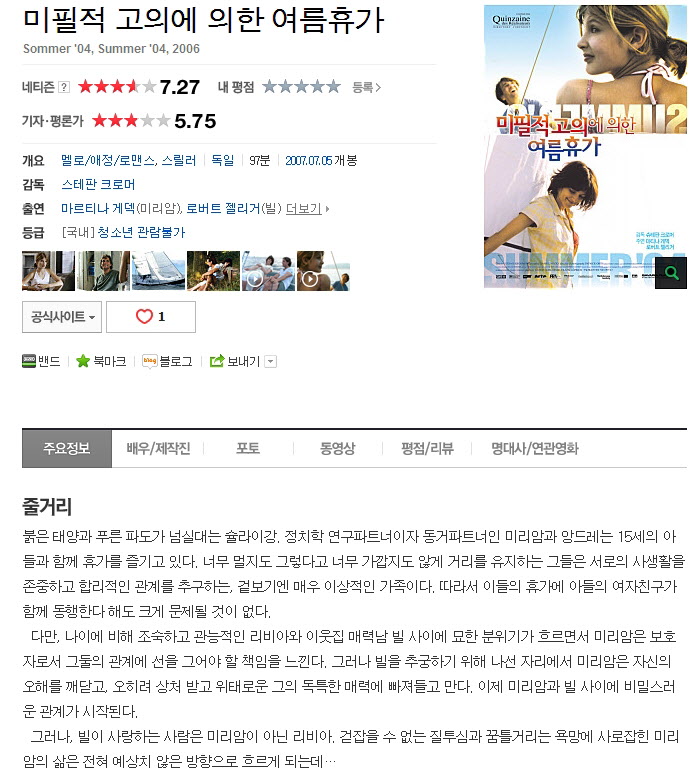Open the 공식사이트 dropdown

(x=61, y=317)
